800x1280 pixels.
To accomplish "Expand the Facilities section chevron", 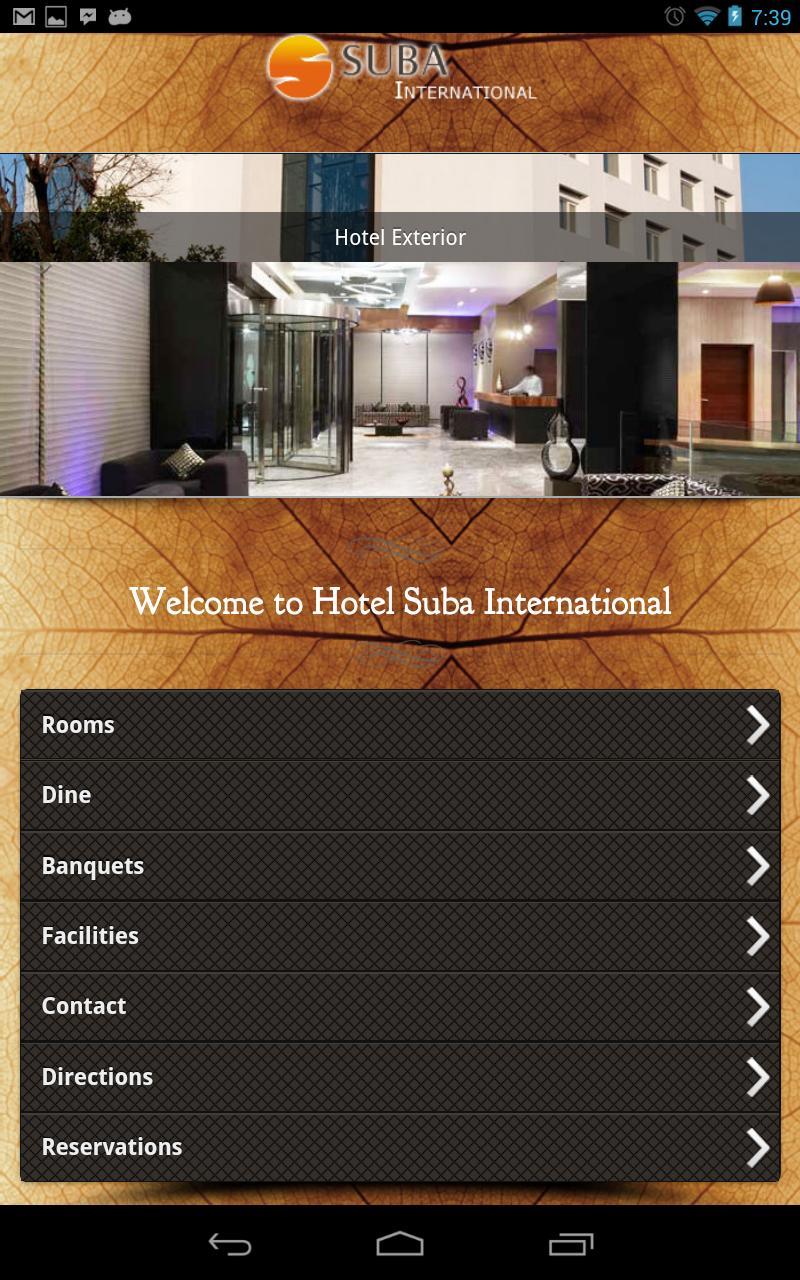I will tap(758, 936).
